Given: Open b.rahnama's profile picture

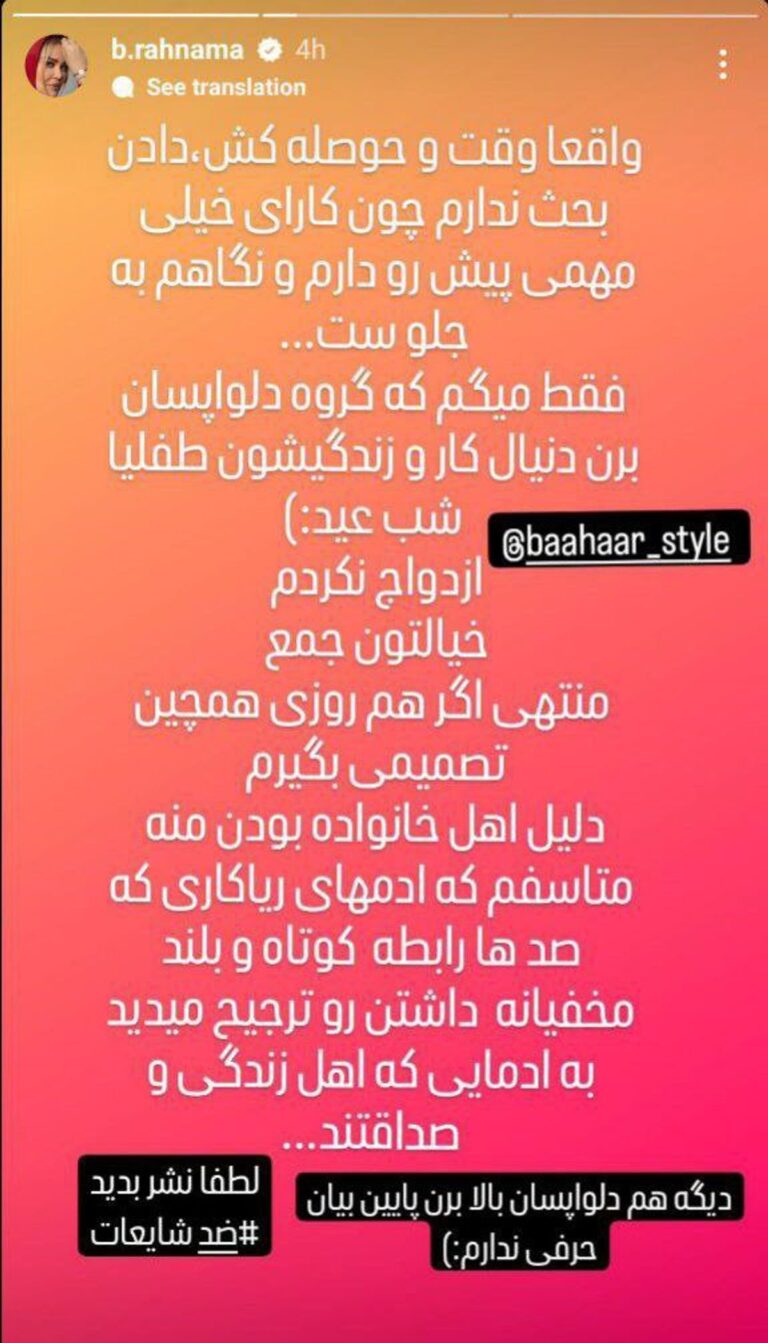Looking at the screenshot, I should [x=56, y=66].
